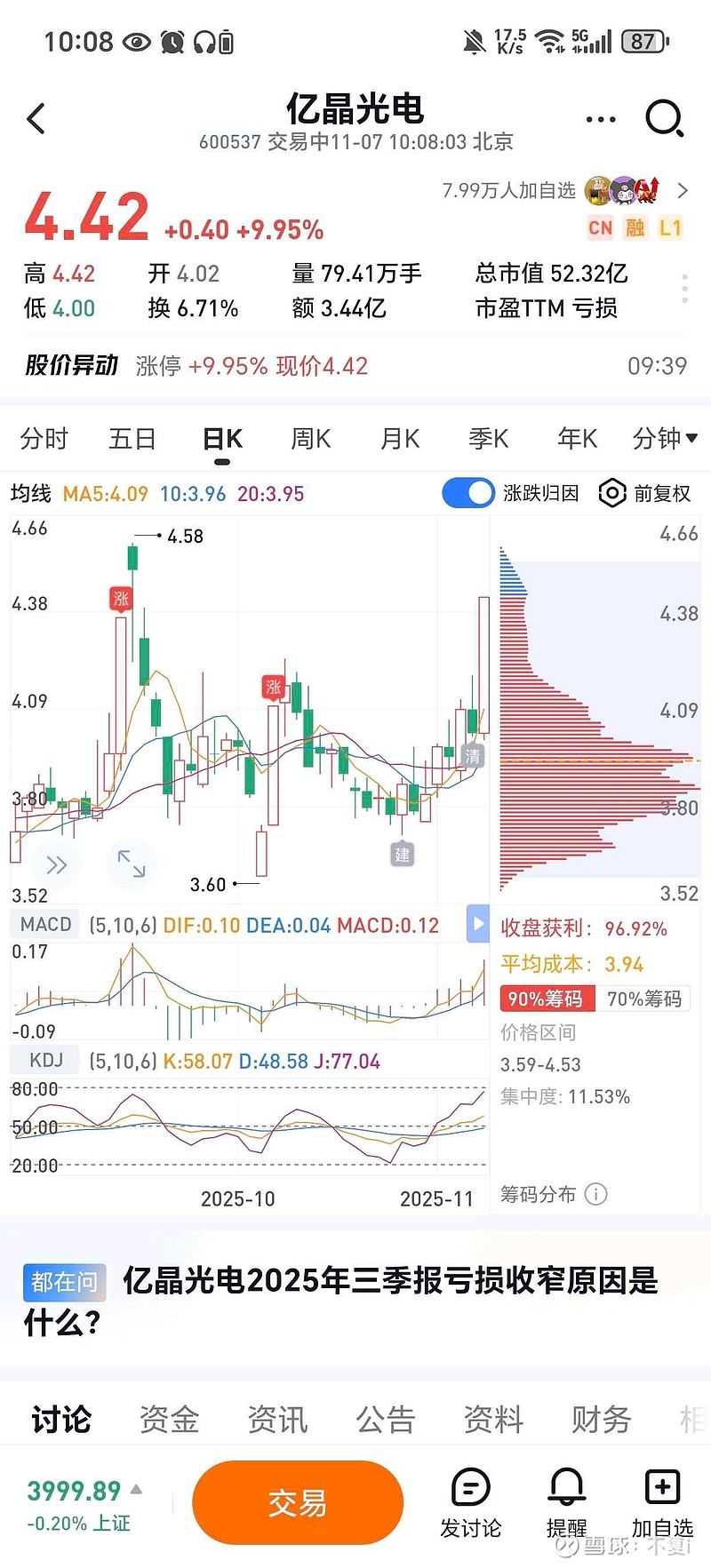
Task: Go back using the top-left arrow
Action: [x=36, y=118]
